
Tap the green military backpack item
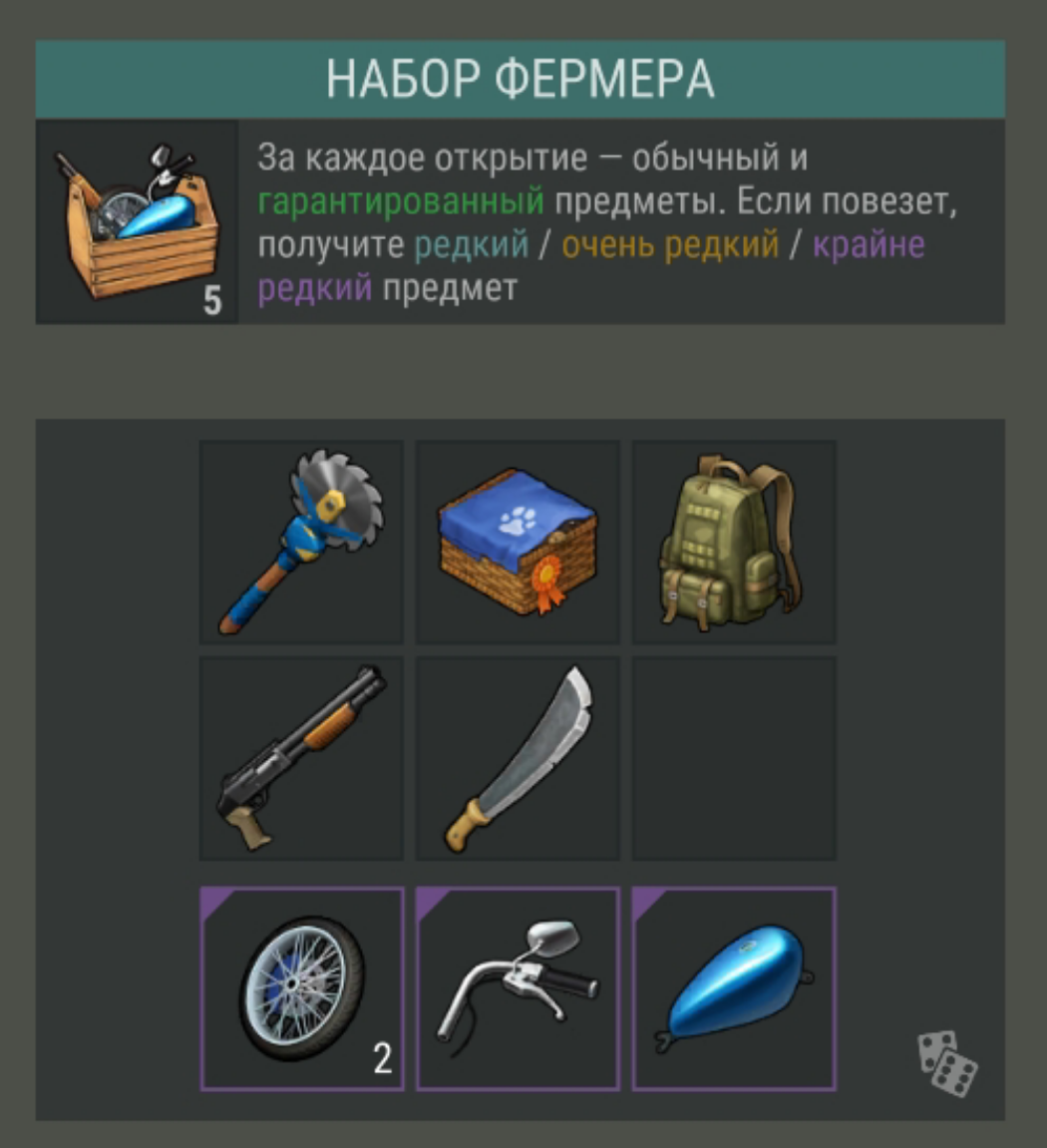coord(734,542)
